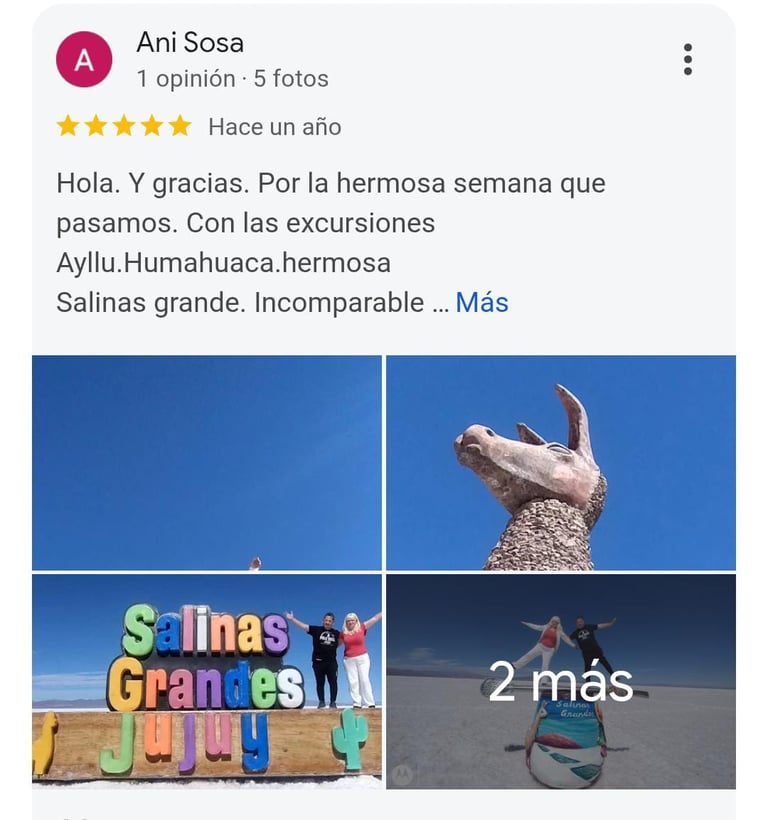Open reviewer name Ani Sosa

point(190,43)
